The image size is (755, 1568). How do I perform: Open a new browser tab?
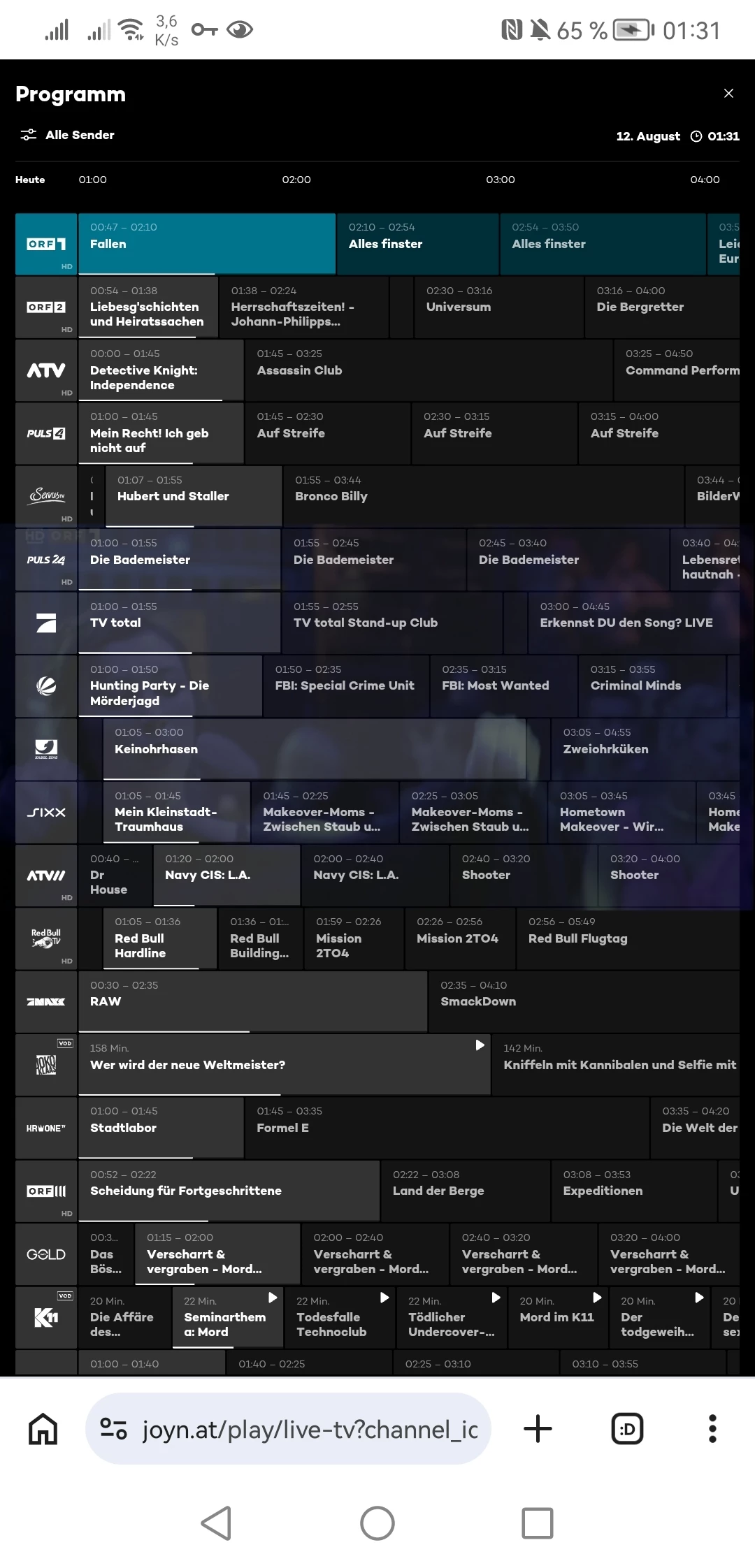coord(538,1429)
